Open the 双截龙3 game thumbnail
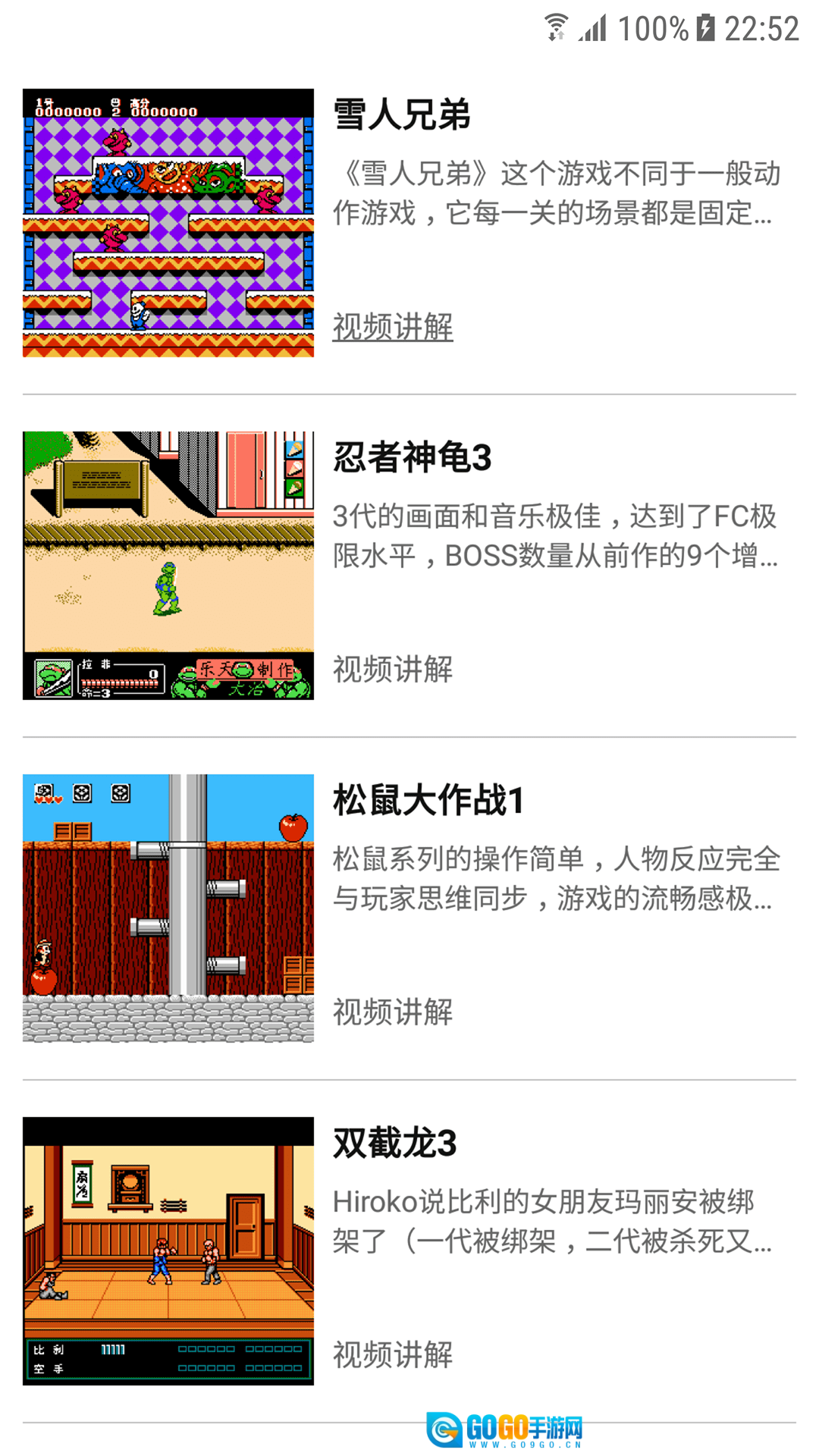Image resolution: width=819 pixels, height=1456 pixels. [168, 1251]
